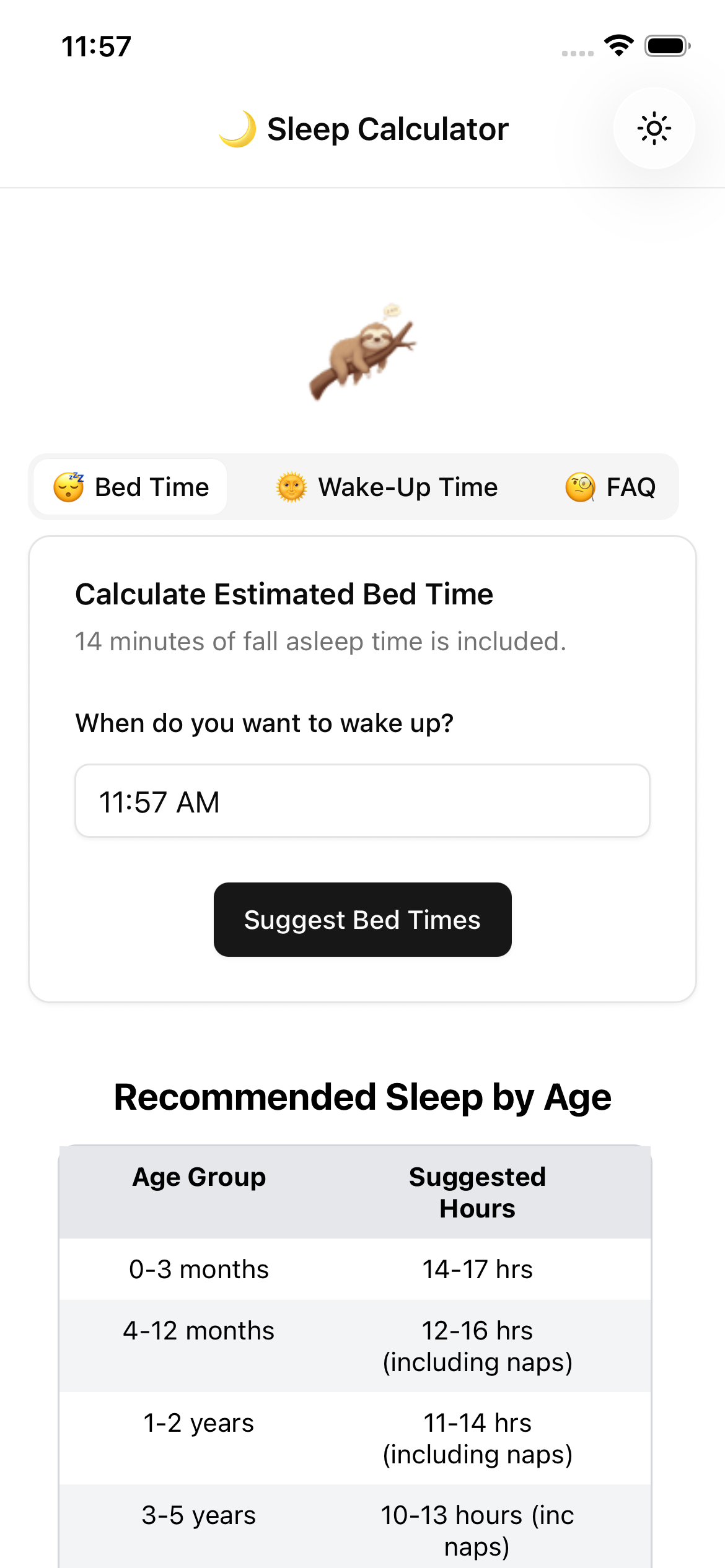Screen dimensions: 725x1568
Task: Select the Bed Time tab
Action: [x=131, y=487]
